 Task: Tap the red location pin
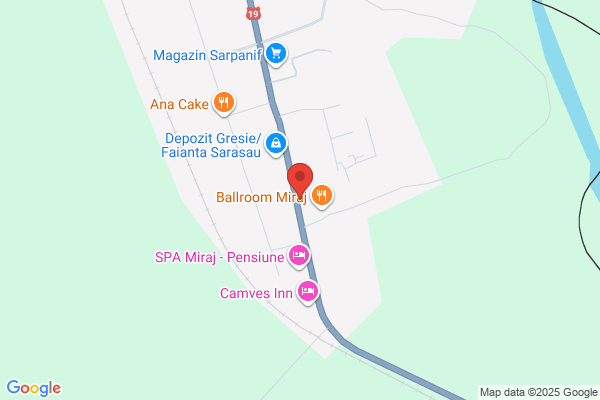tap(299, 180)
